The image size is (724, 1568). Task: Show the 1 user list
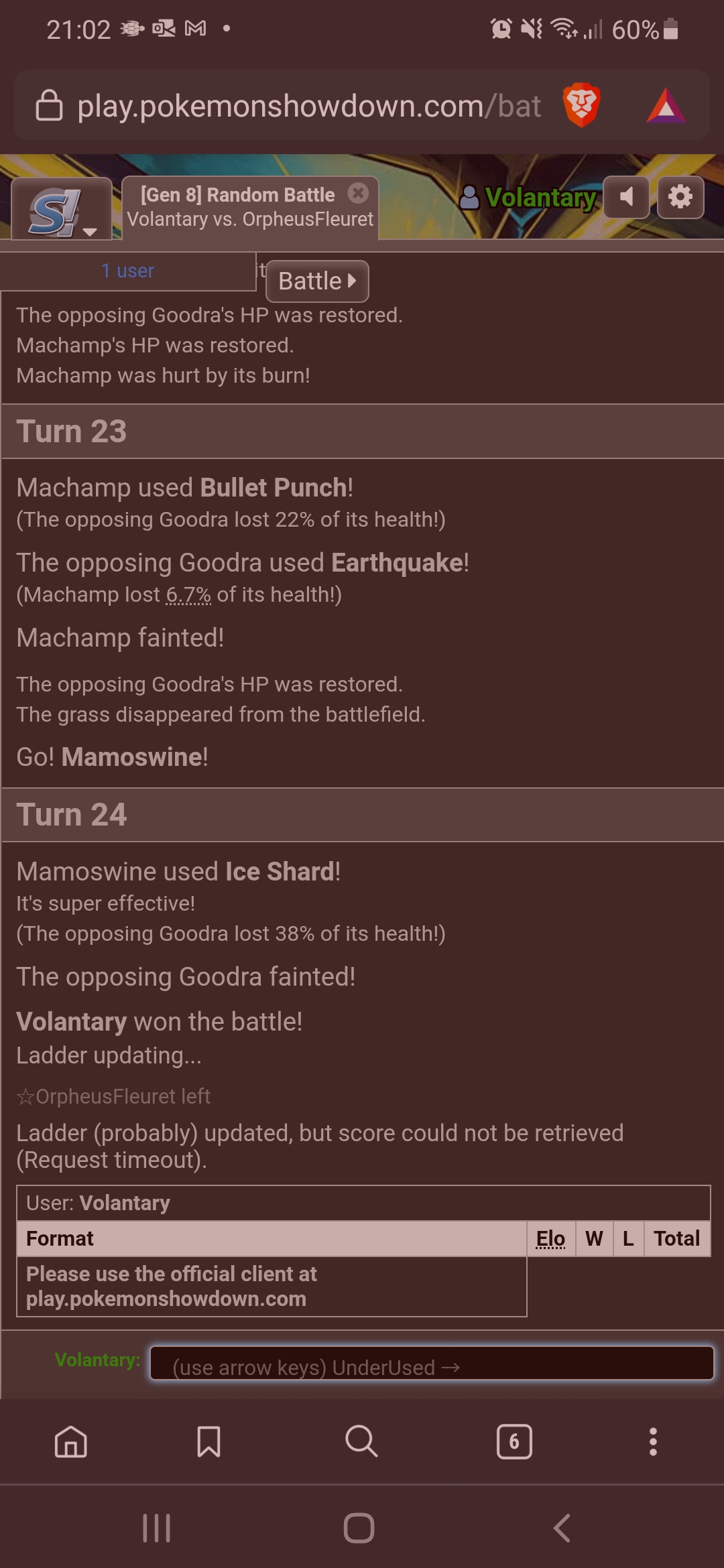(x=127, y=271)
